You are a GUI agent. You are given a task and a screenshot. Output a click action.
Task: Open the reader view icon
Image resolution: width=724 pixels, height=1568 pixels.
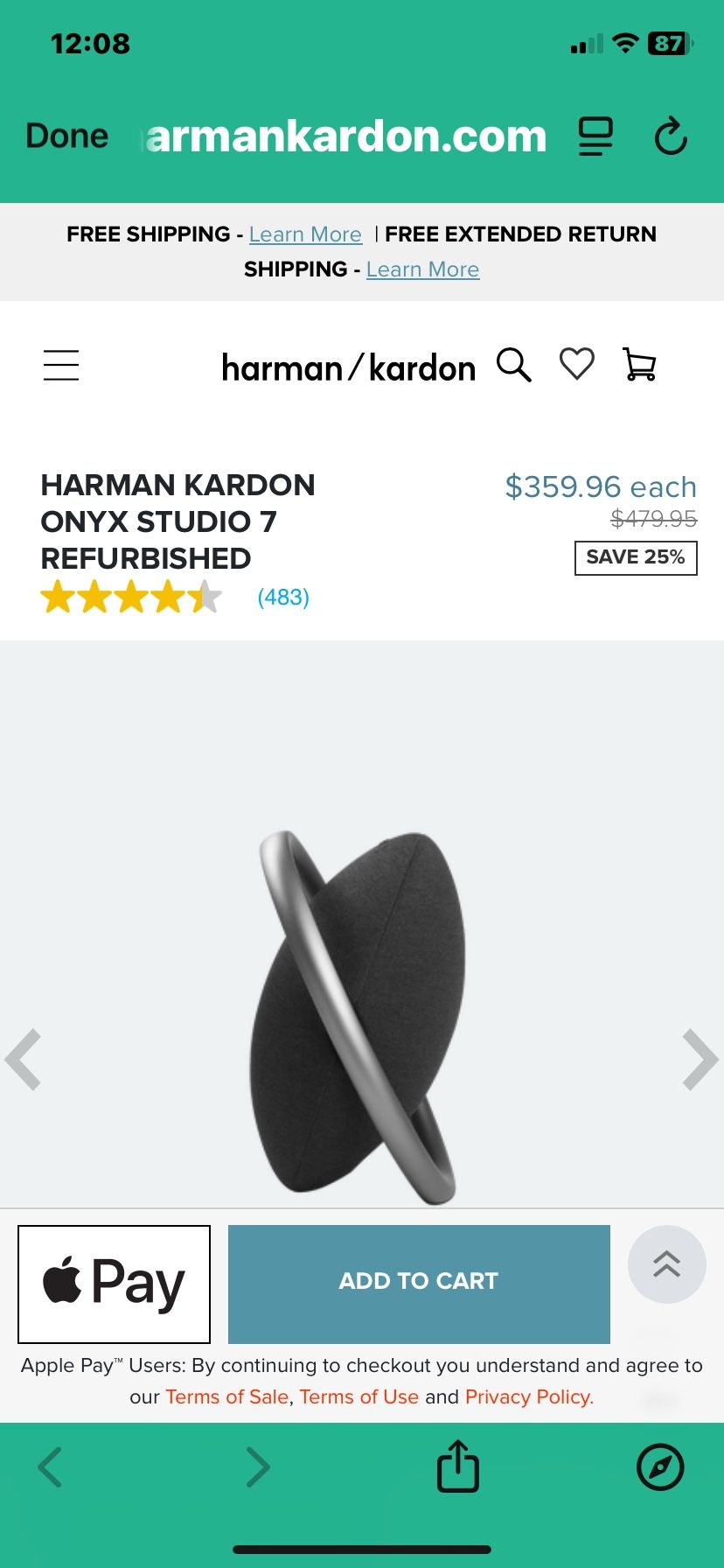[595, 136]
